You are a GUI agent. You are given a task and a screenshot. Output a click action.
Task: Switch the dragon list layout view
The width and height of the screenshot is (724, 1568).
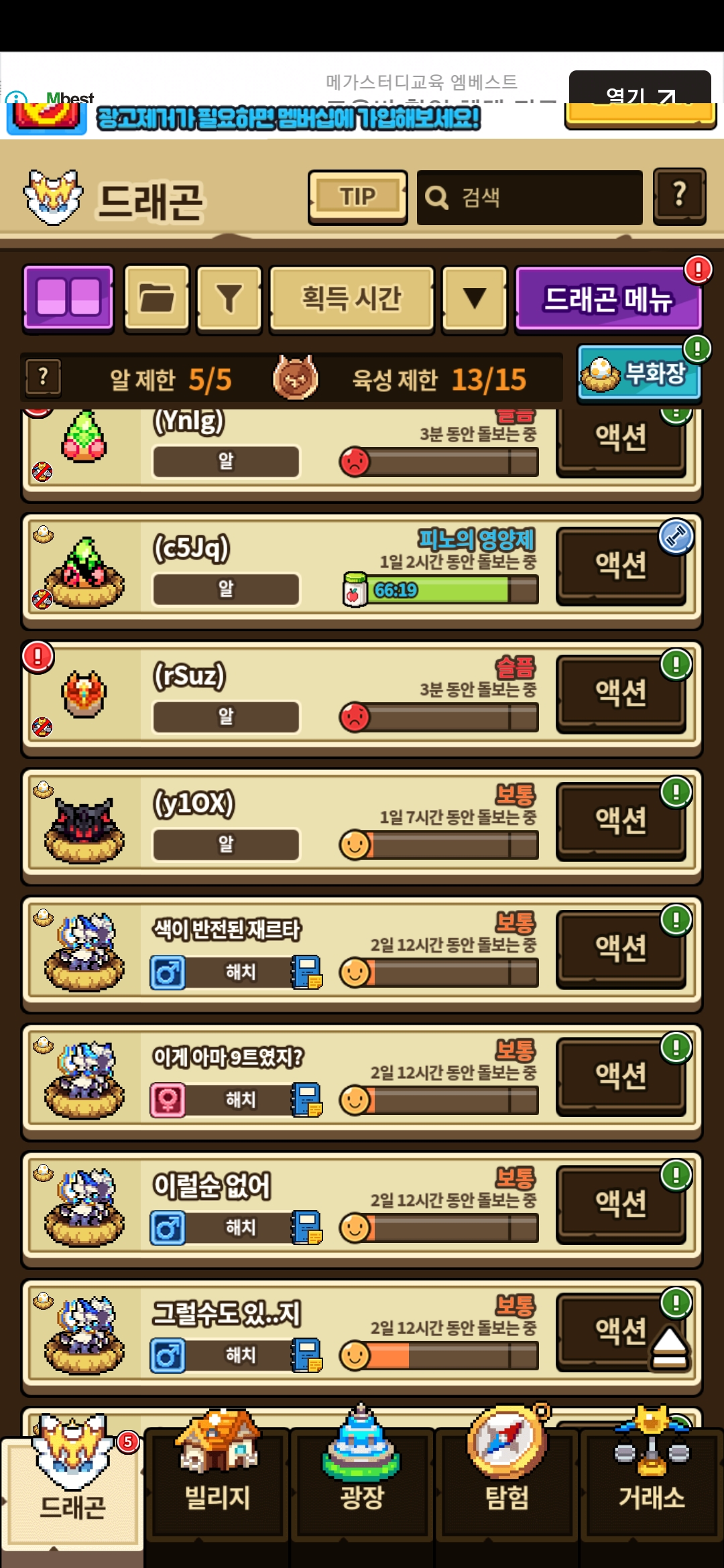tap(68, 298)
